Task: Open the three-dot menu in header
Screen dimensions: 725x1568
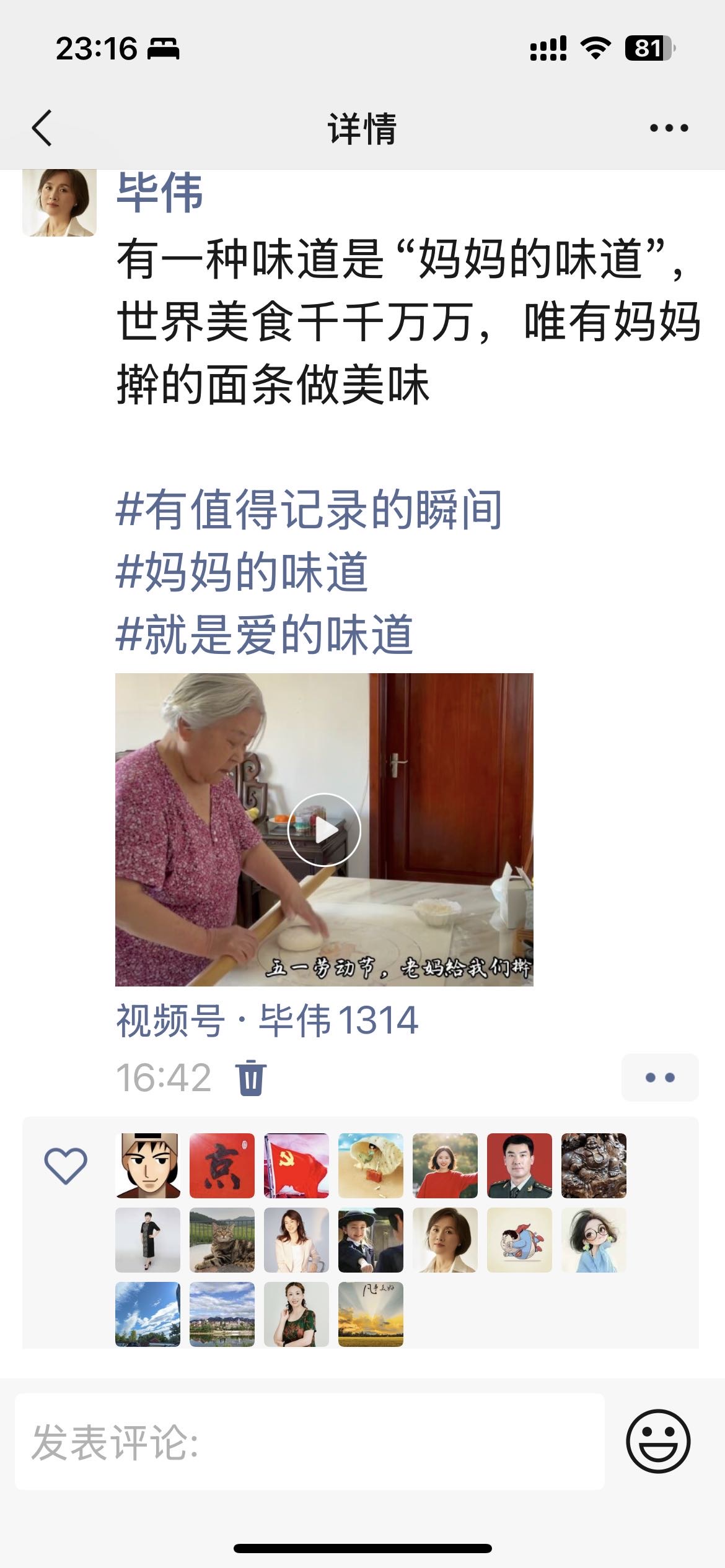Action: click(x=669, y=128)
